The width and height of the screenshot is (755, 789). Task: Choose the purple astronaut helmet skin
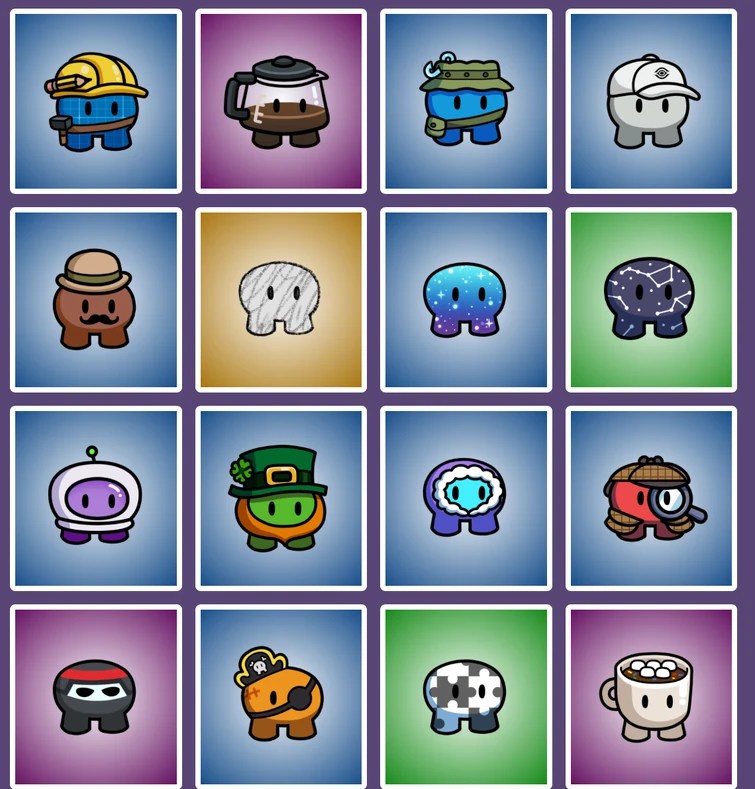pos(95,498)
